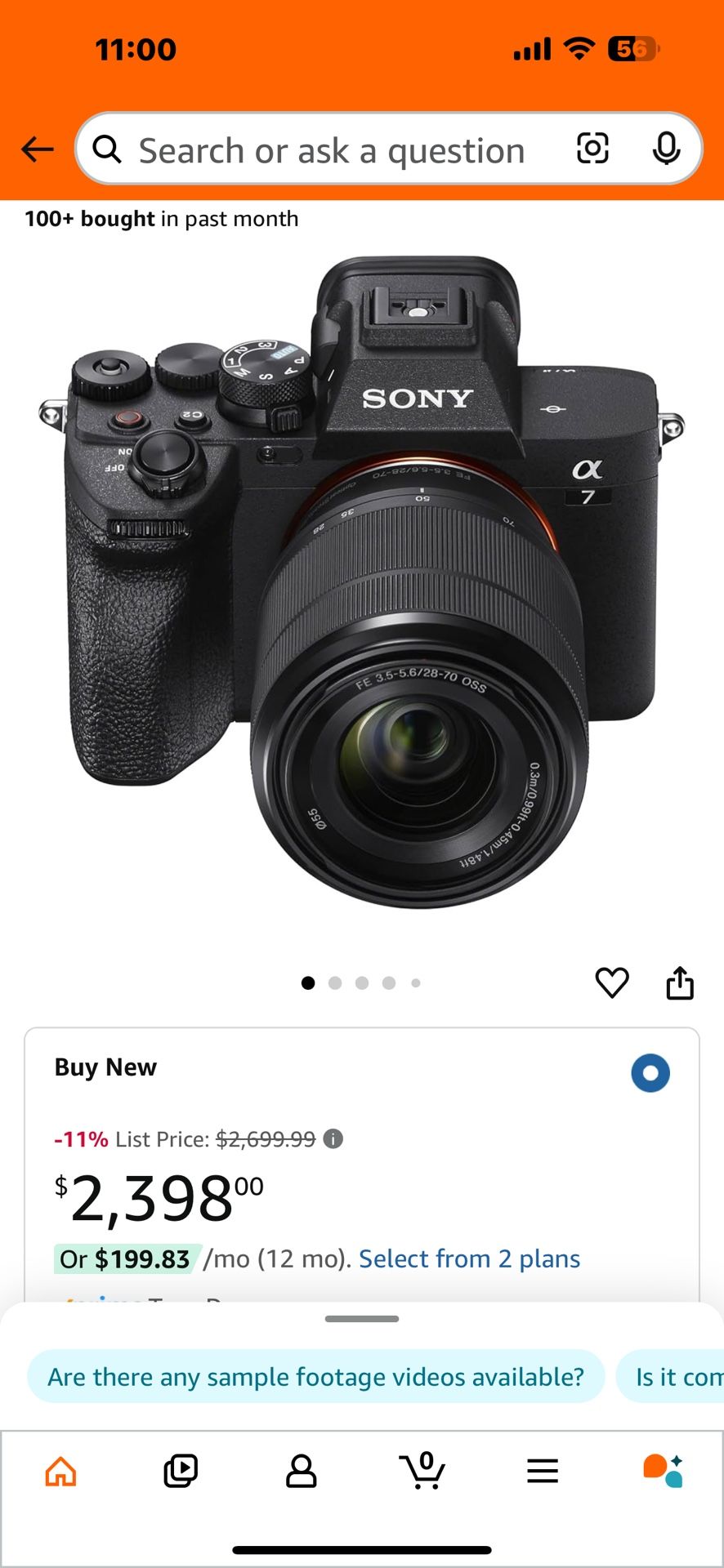
Task: Open the video feed icon in bottom bar
Action: (x=181, y=1470)
